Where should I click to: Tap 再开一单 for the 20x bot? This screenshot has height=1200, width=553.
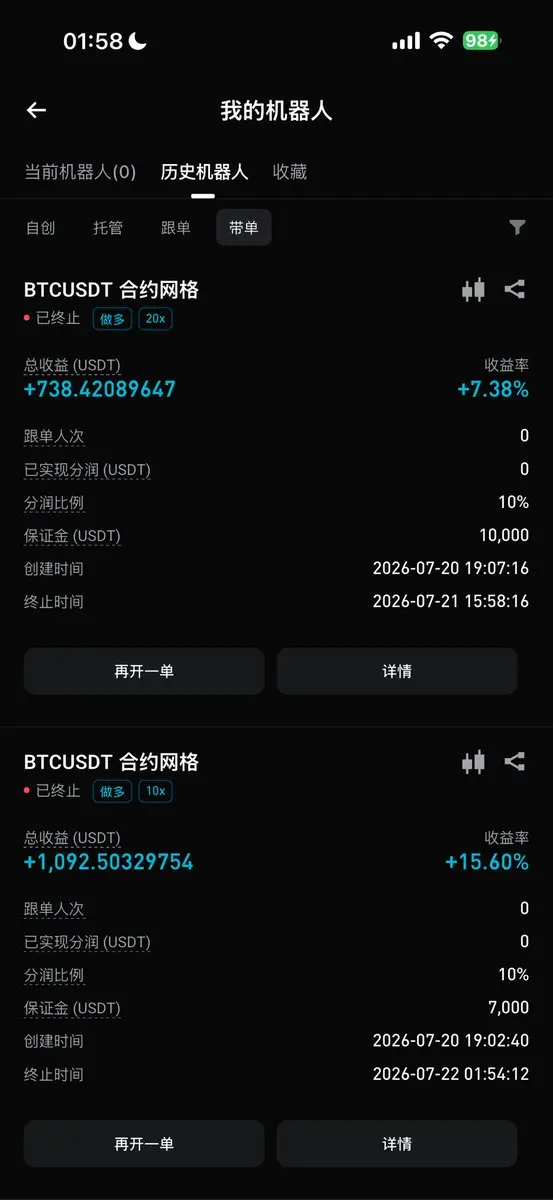[144, 671]
